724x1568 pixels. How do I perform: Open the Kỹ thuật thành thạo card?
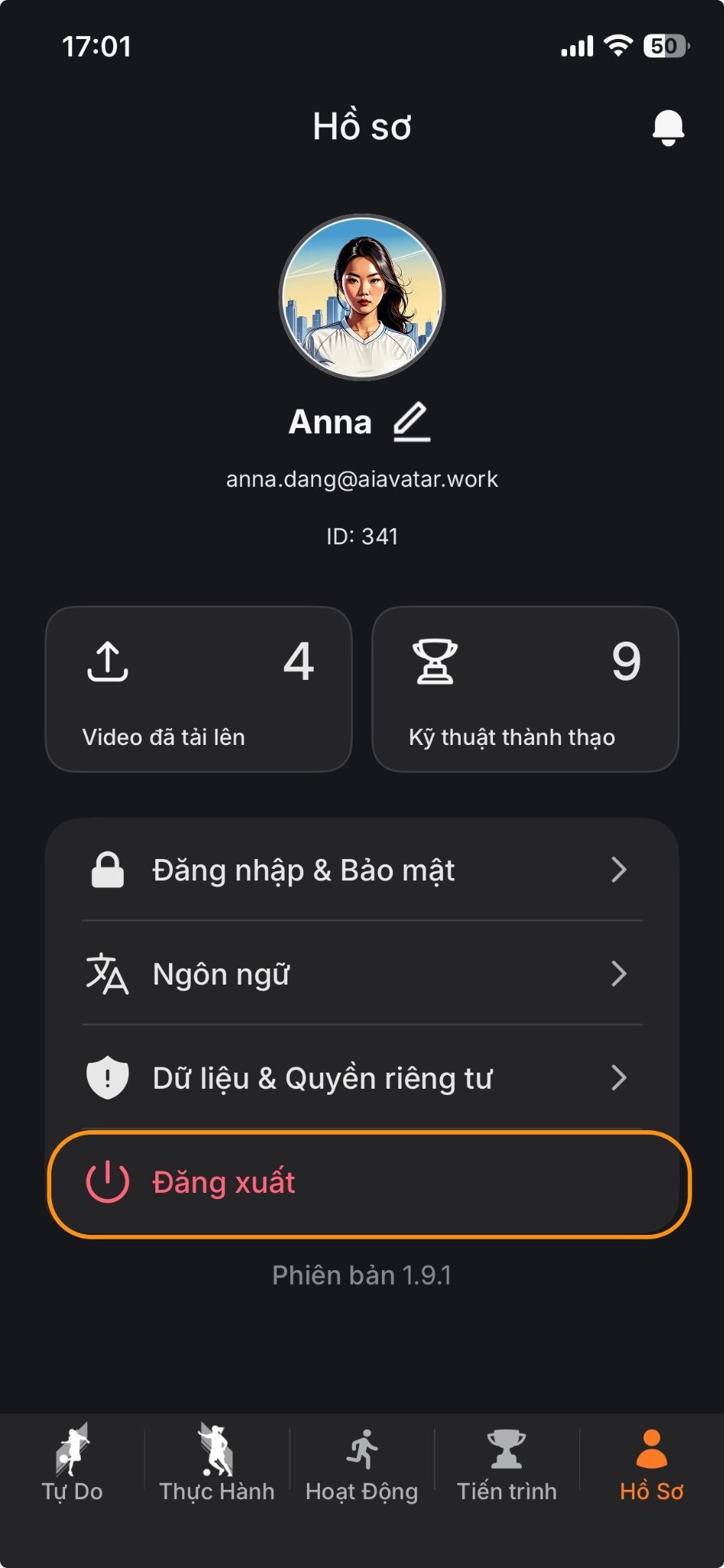pos(525,689)
